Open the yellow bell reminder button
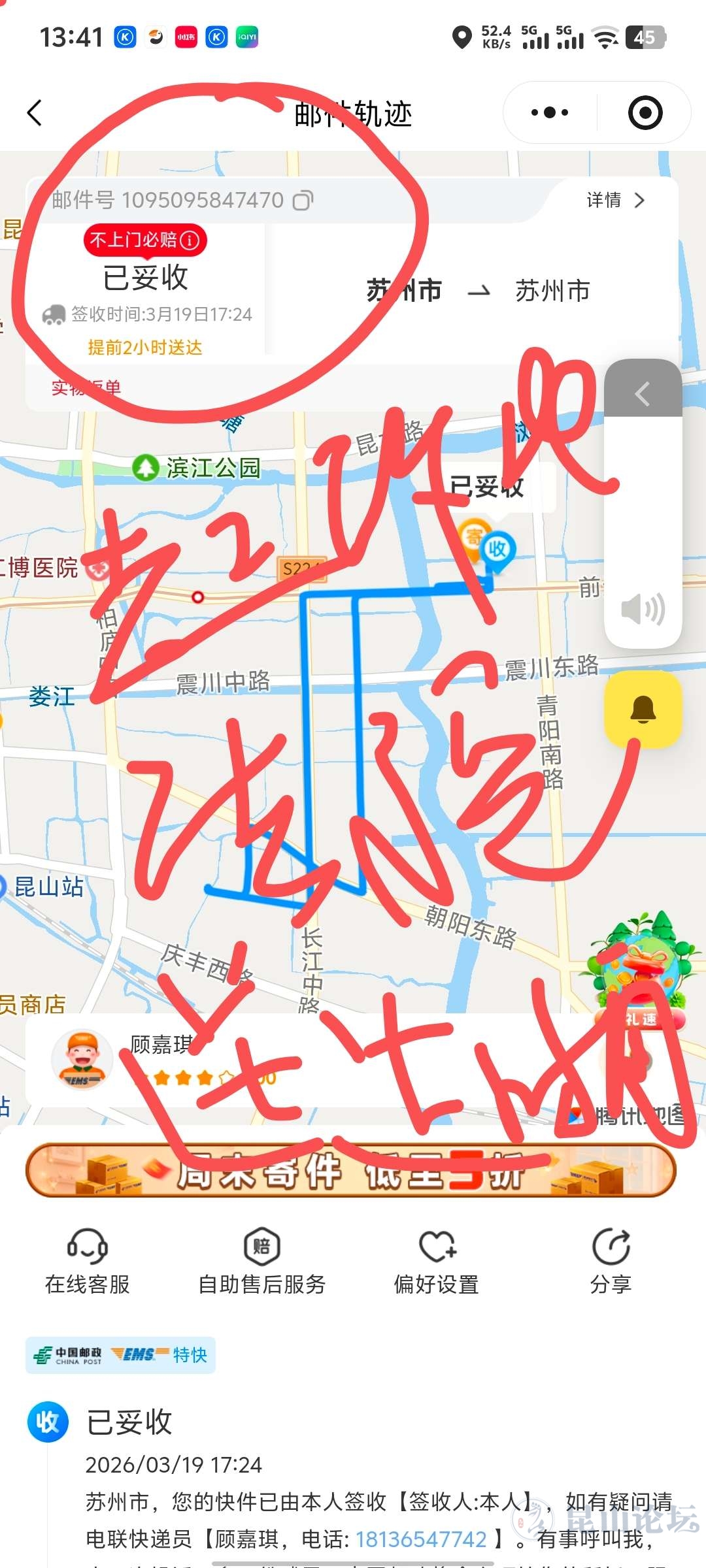Viewport: 706px width, 1568px height. coord(643,709)
